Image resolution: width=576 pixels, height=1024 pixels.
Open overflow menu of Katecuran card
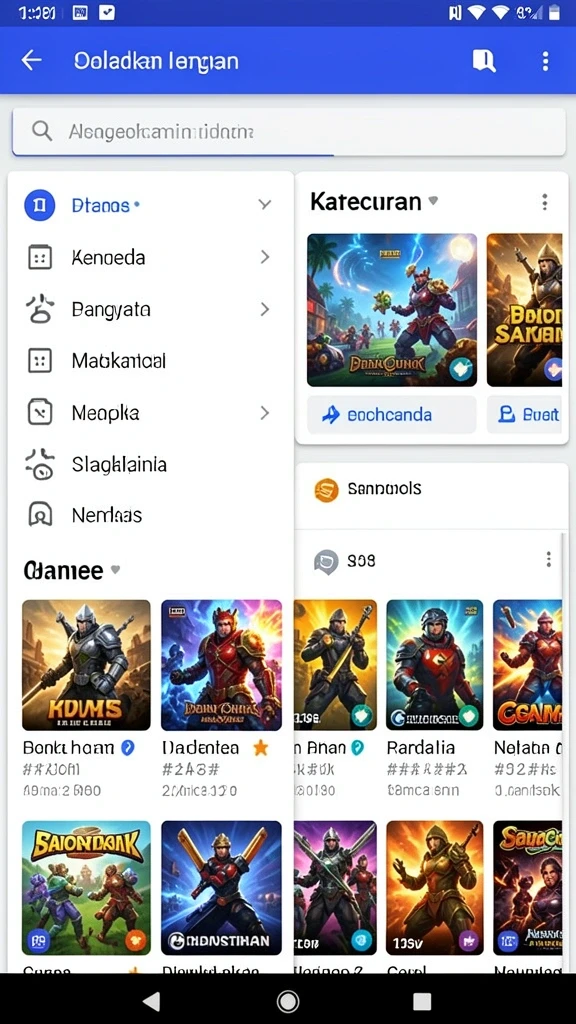545,202
